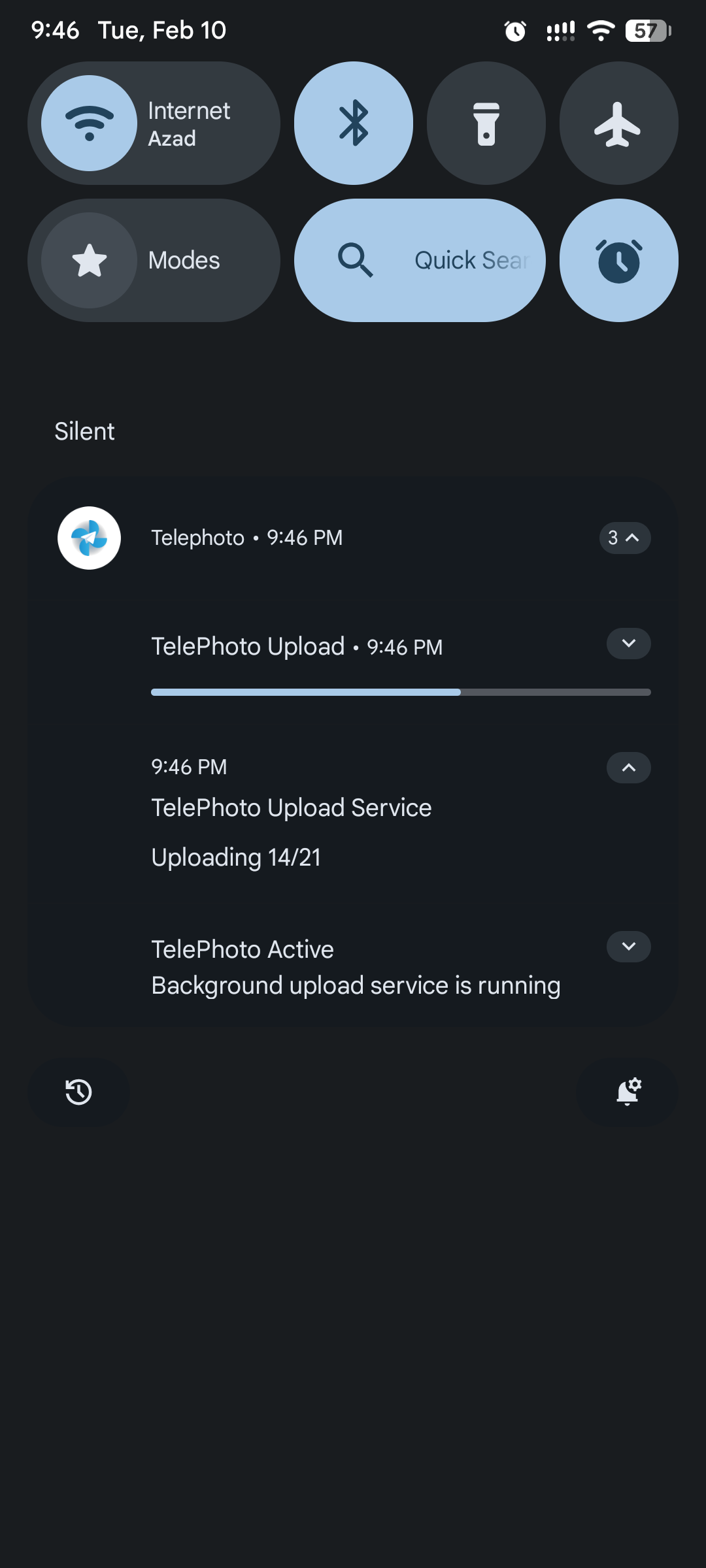
Task: Open notification settings bell icon
Action: point(627,1092)
